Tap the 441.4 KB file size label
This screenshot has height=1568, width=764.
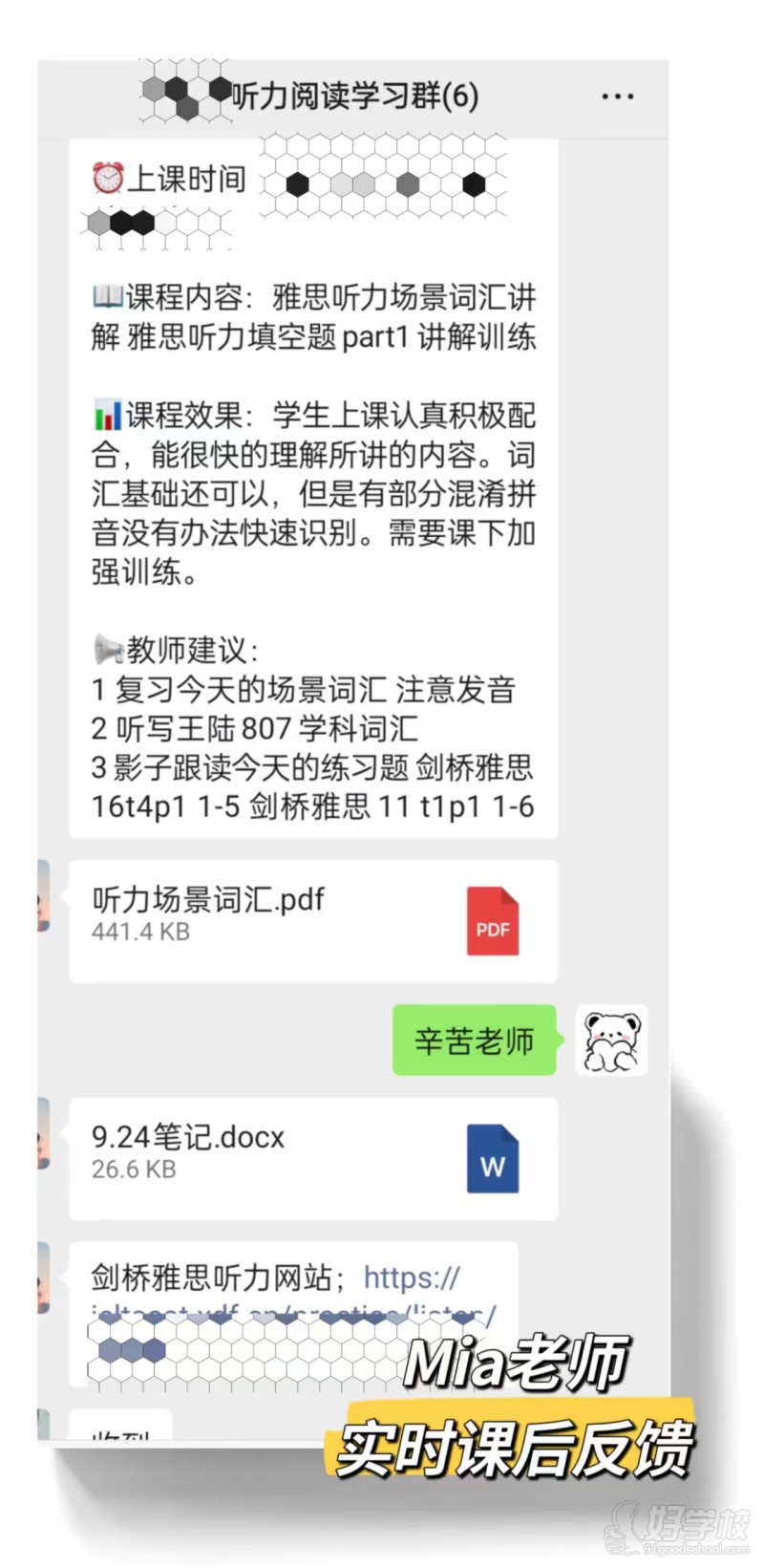(140, 932)
